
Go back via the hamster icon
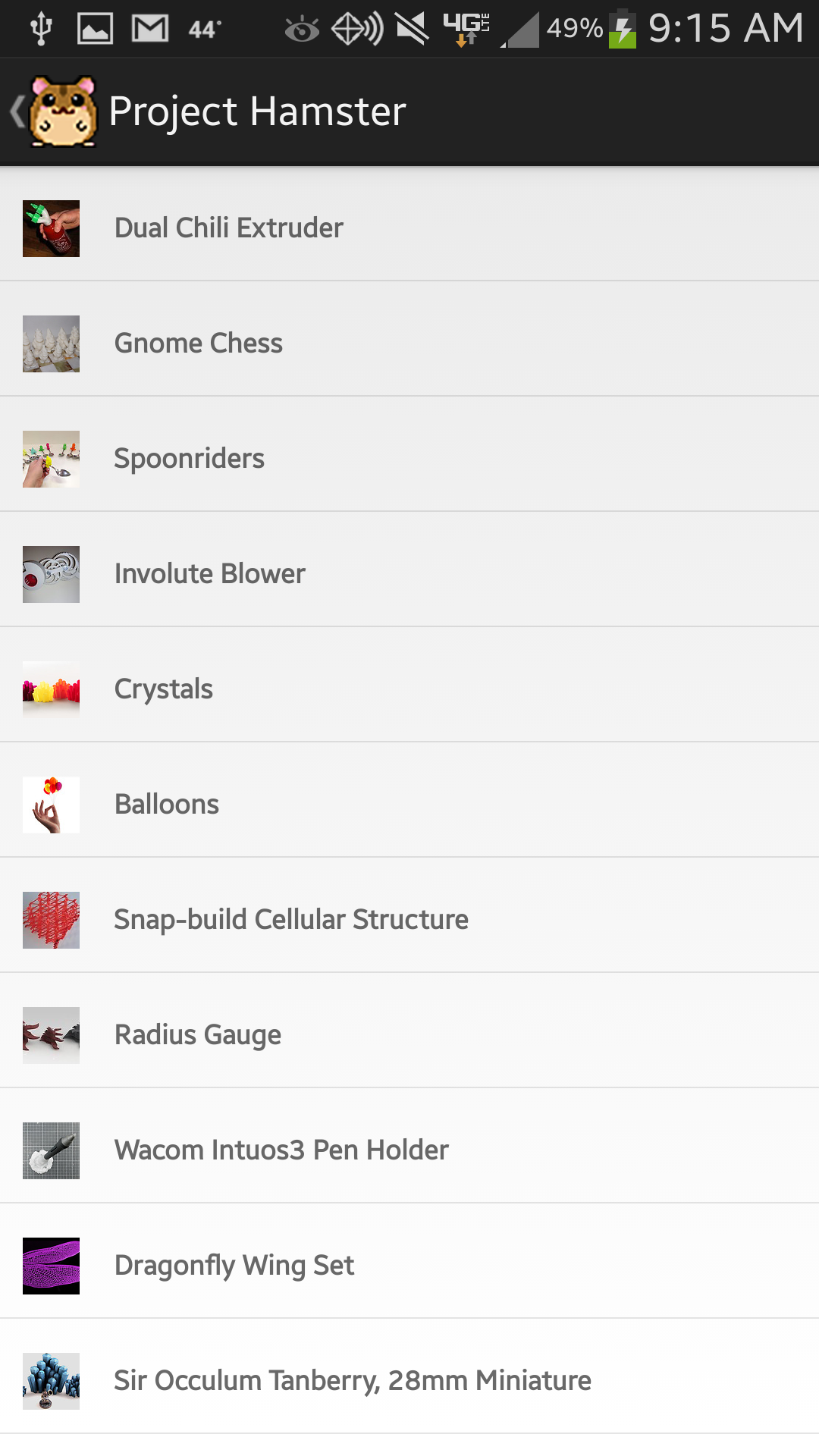pos(61,111)
